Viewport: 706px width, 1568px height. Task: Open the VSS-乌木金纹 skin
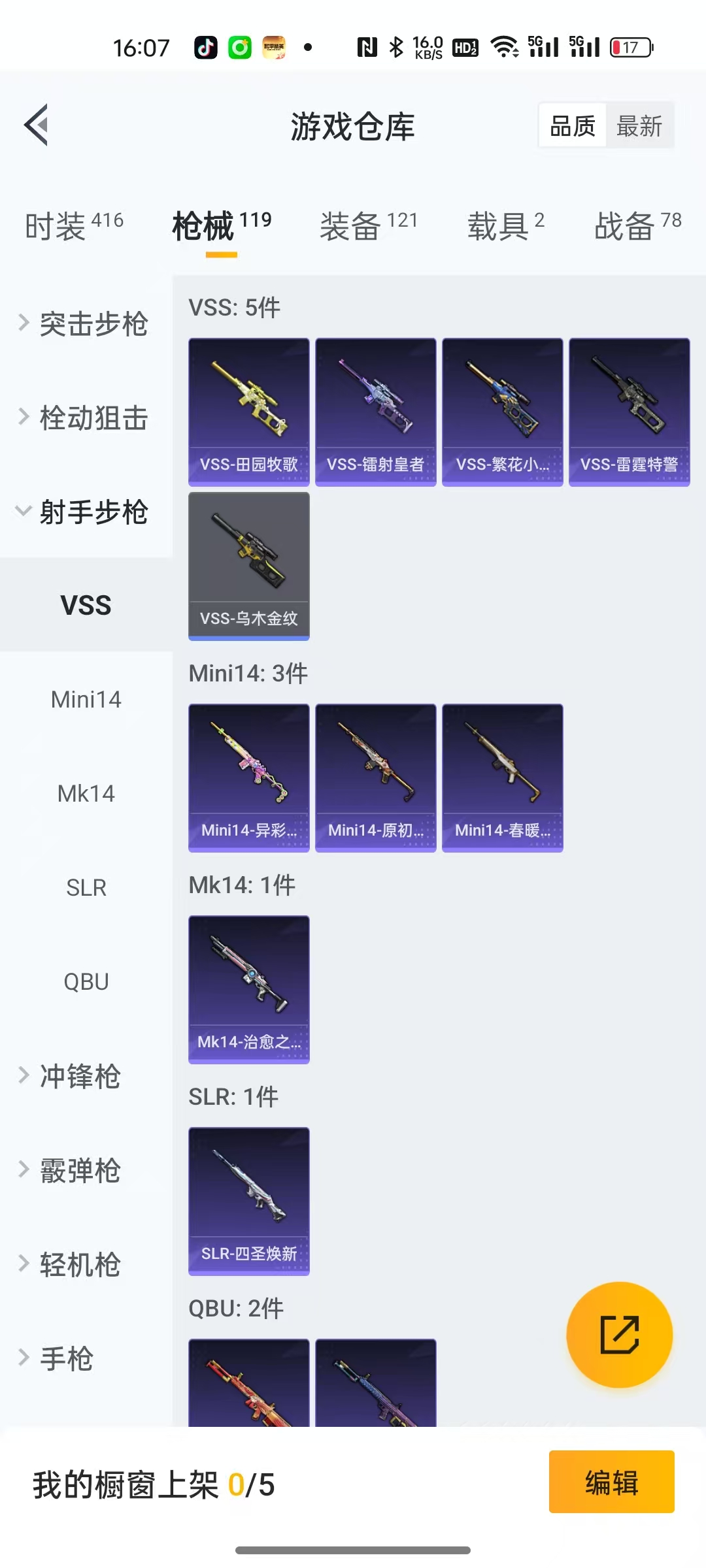tap(249, 566)
